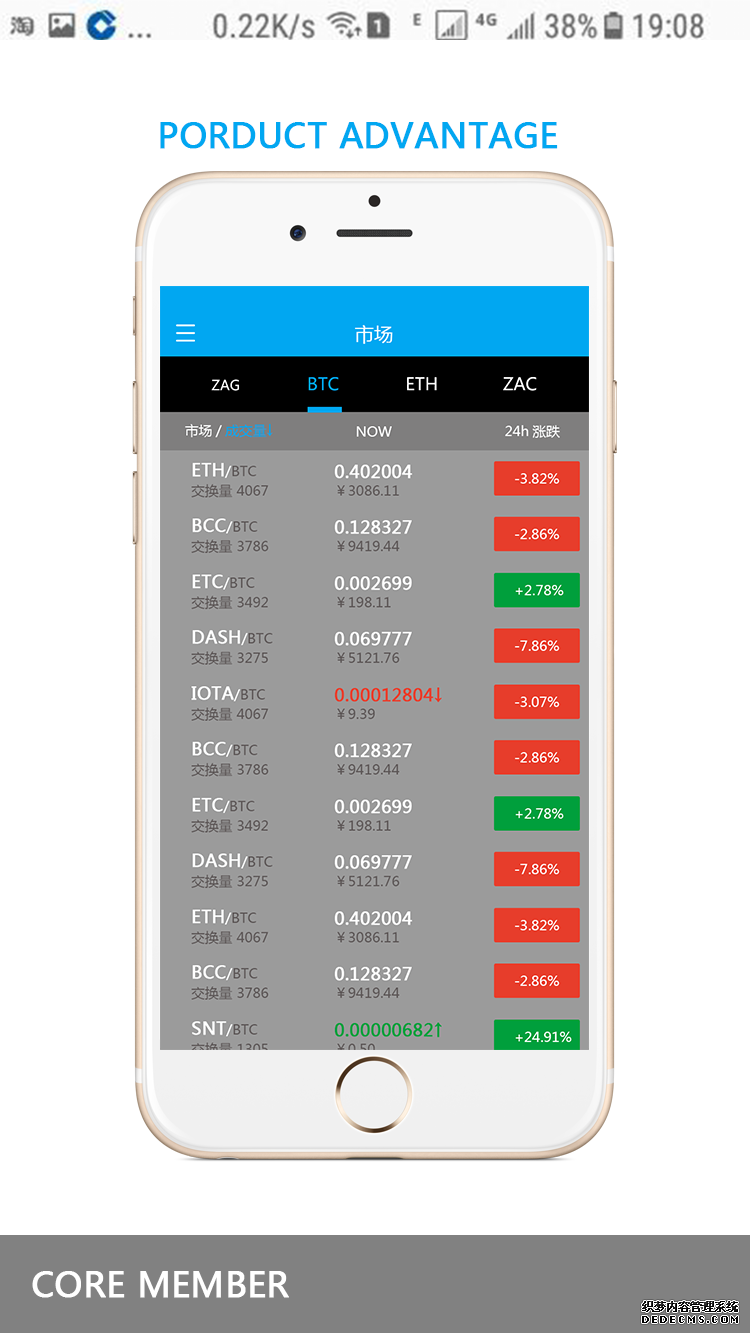750x1334 pixels.
Task: Click the gallery icon in the status bar
Action: [62, 23]
